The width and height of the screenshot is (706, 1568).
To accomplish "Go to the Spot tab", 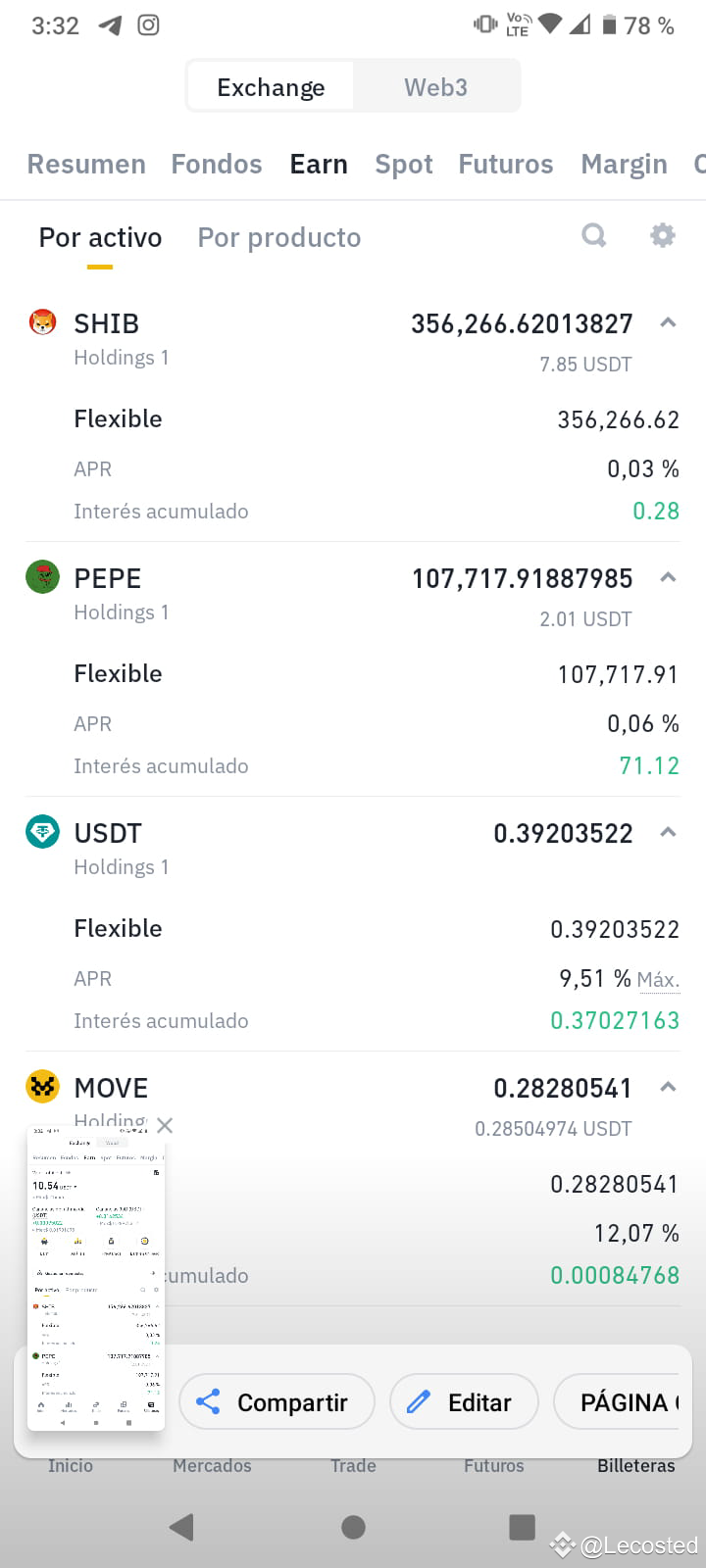I will click(403, 164).
